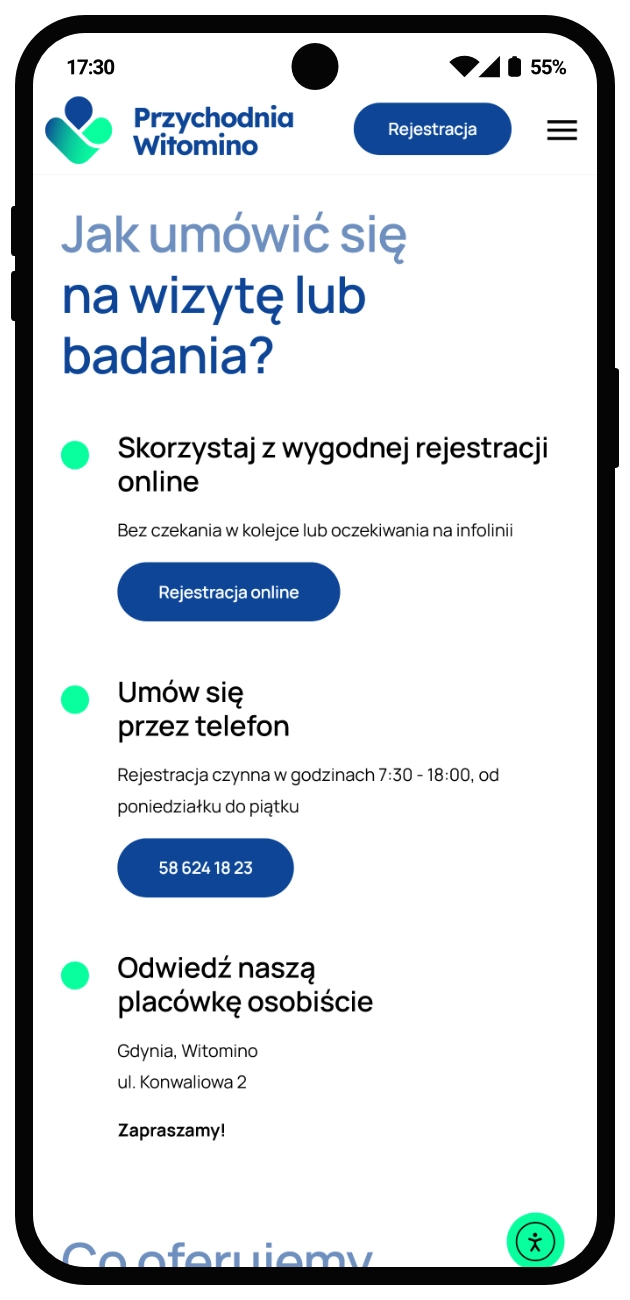Image resolution: width=630 pixels, height=1300 pixels.
Task: Open the hamburger menu
Action: pos(561,130)
